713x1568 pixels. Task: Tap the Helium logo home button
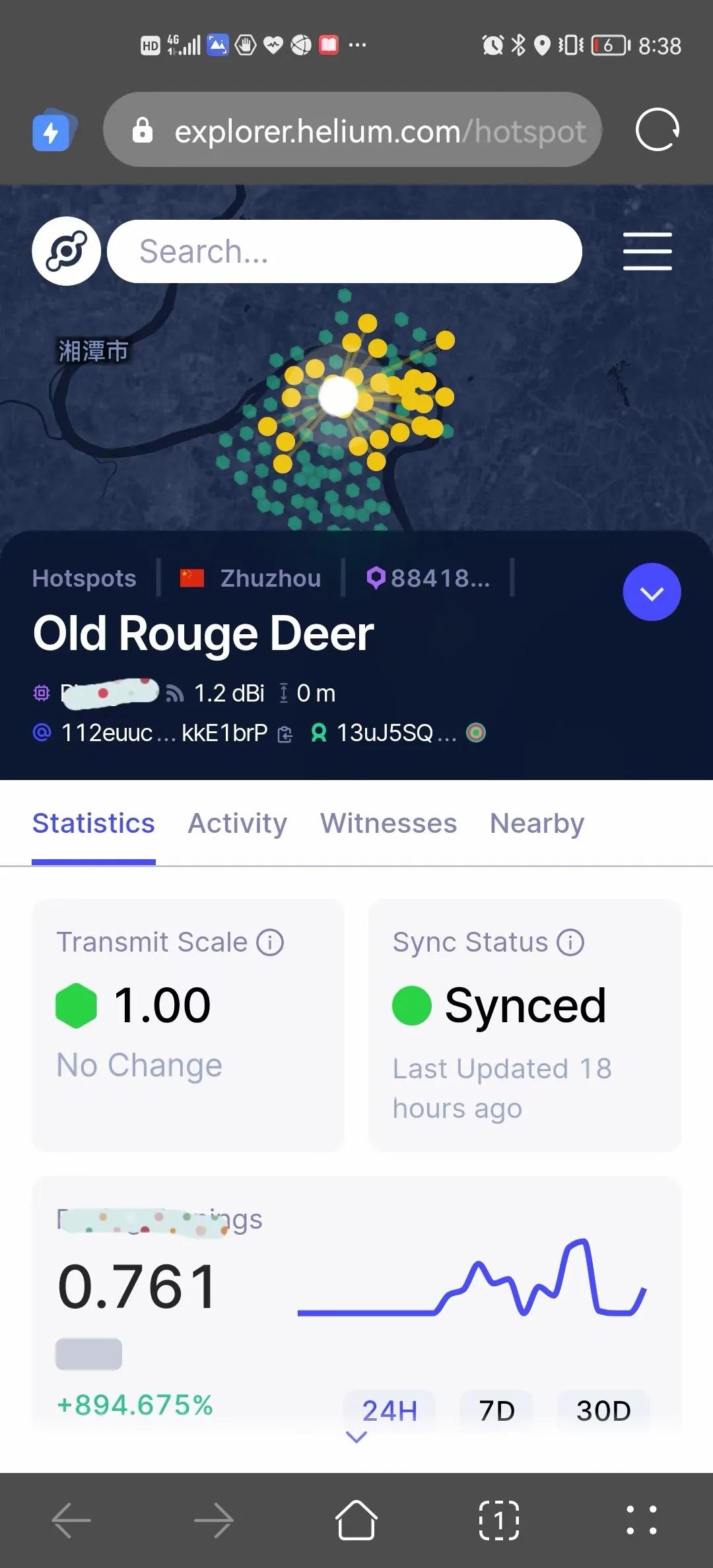tap(66, 251)
